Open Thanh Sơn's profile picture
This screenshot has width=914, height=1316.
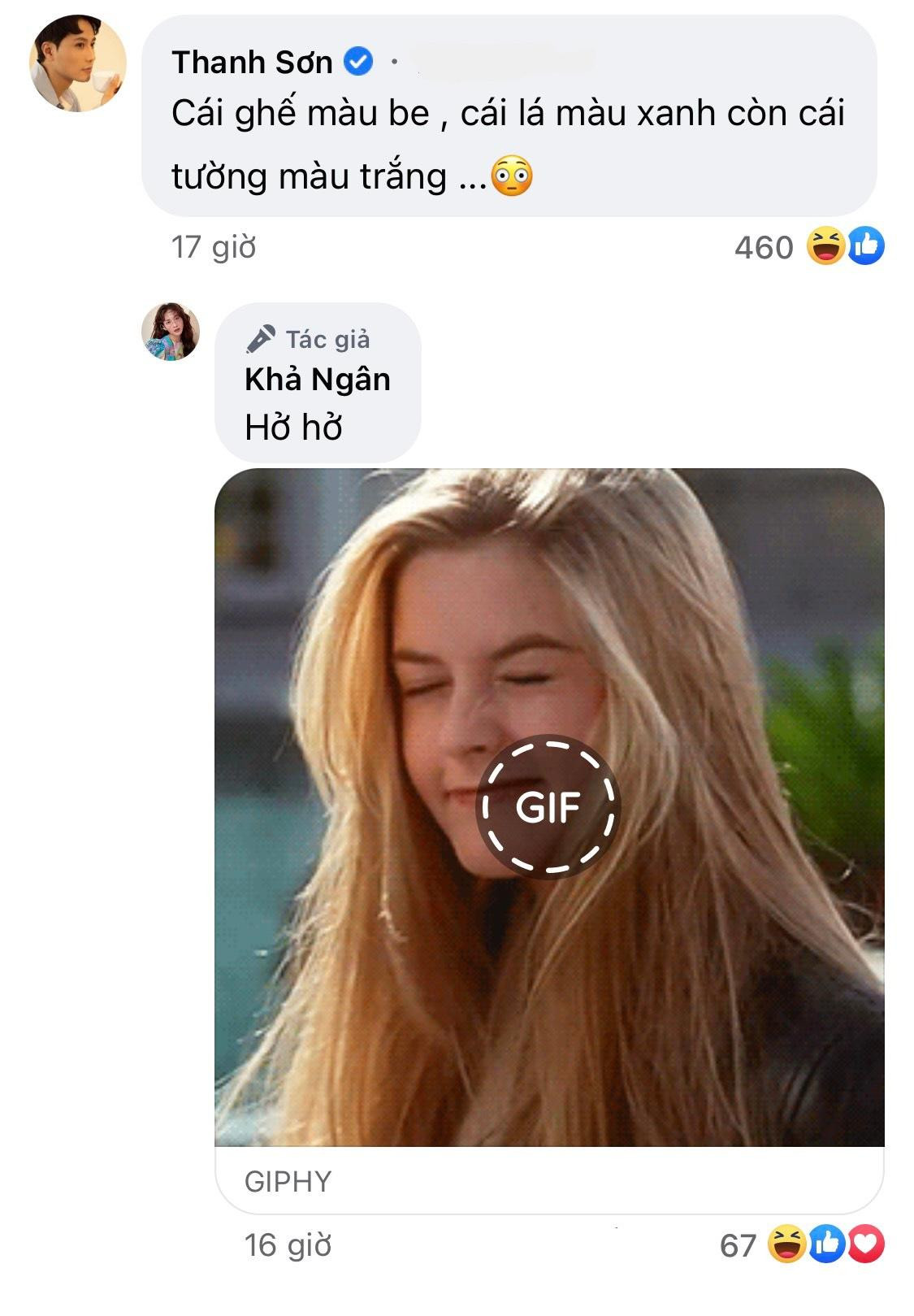coord(78,63)
